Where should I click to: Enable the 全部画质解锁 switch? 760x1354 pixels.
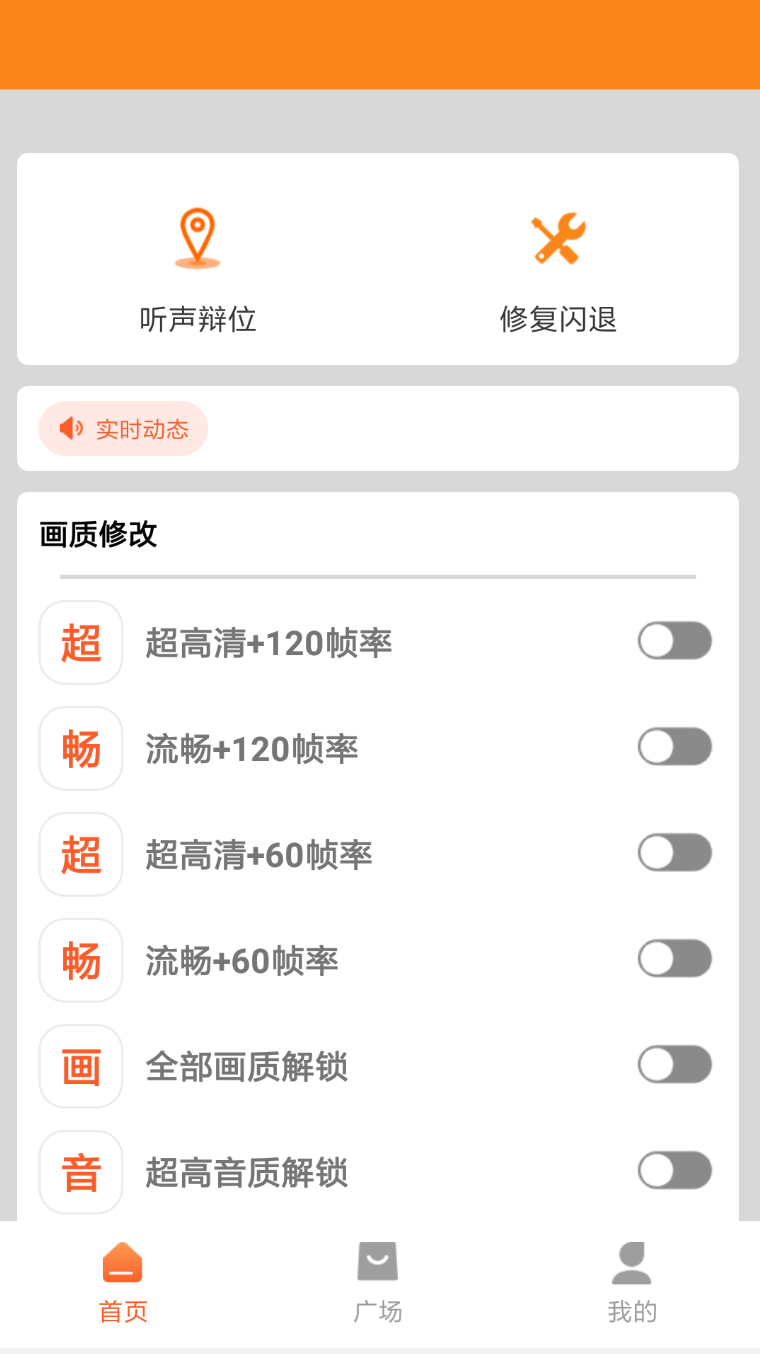[x=675, y=1064]
